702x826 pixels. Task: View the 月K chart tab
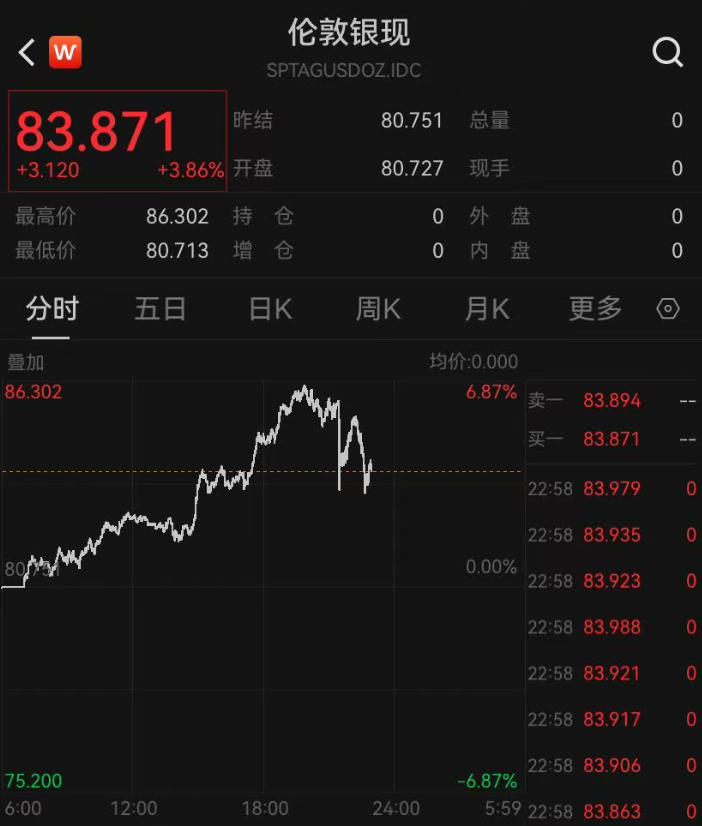[x=487, y=309]
